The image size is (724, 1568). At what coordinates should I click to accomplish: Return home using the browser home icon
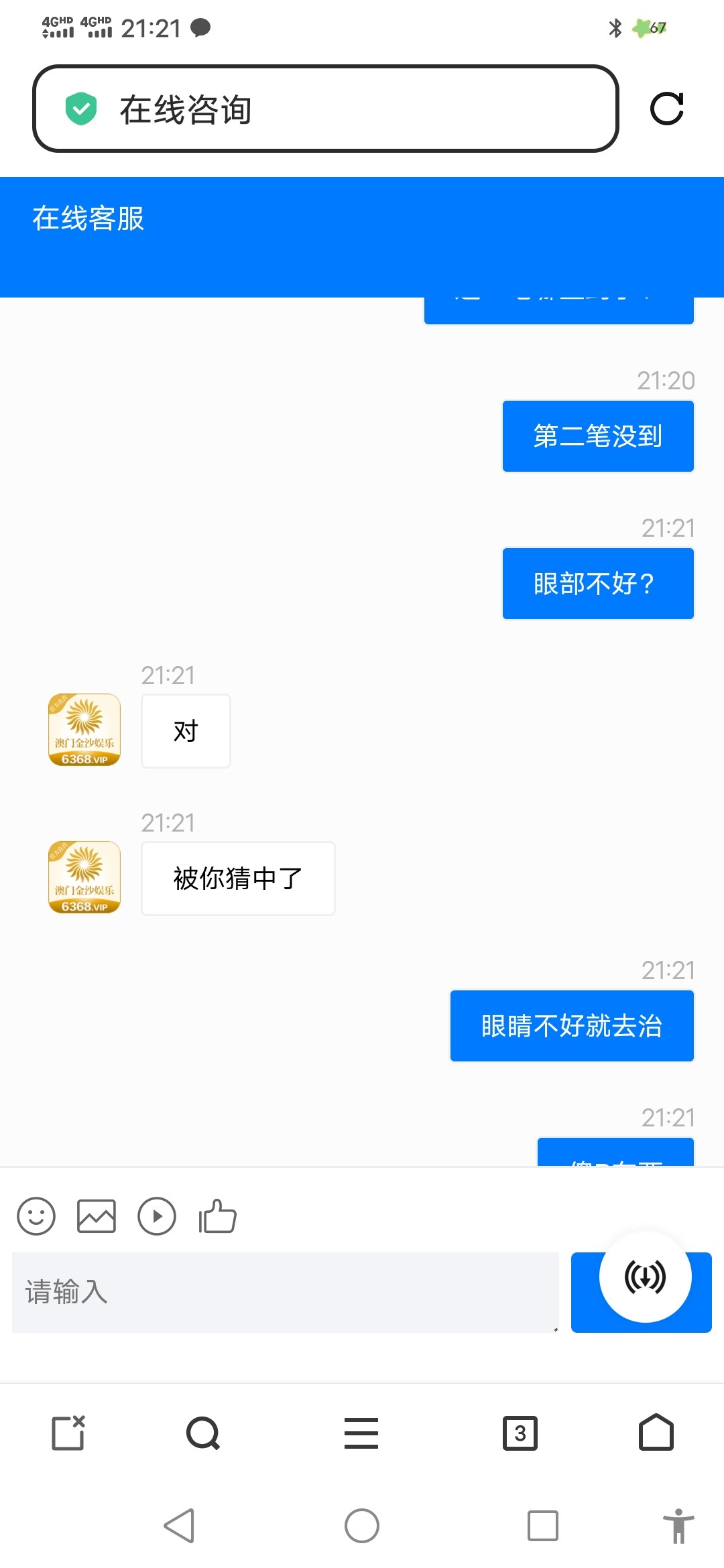pyautogui.click(x=655, y=1434)
